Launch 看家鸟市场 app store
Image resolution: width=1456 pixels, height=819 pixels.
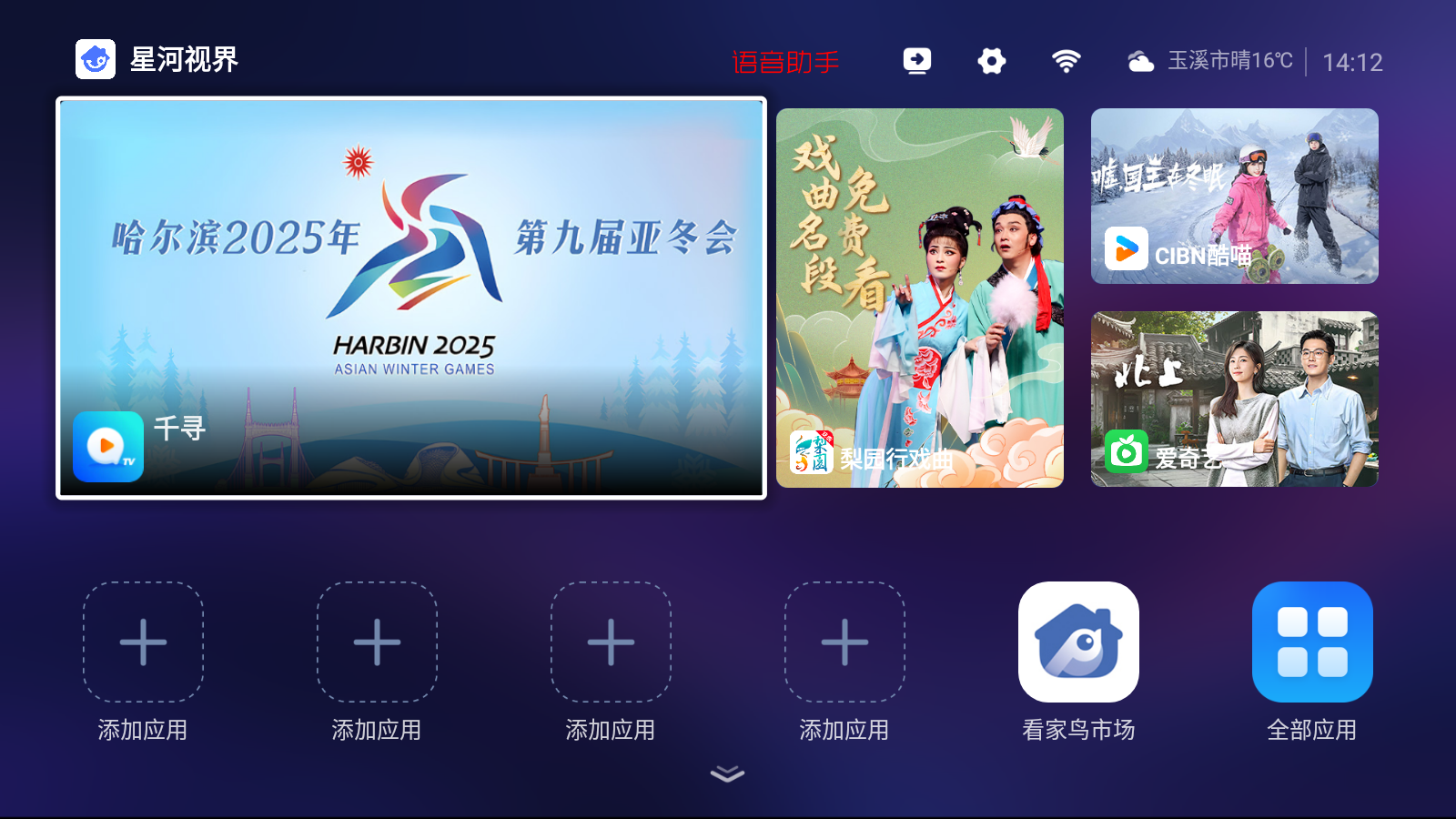[1078, 642]
